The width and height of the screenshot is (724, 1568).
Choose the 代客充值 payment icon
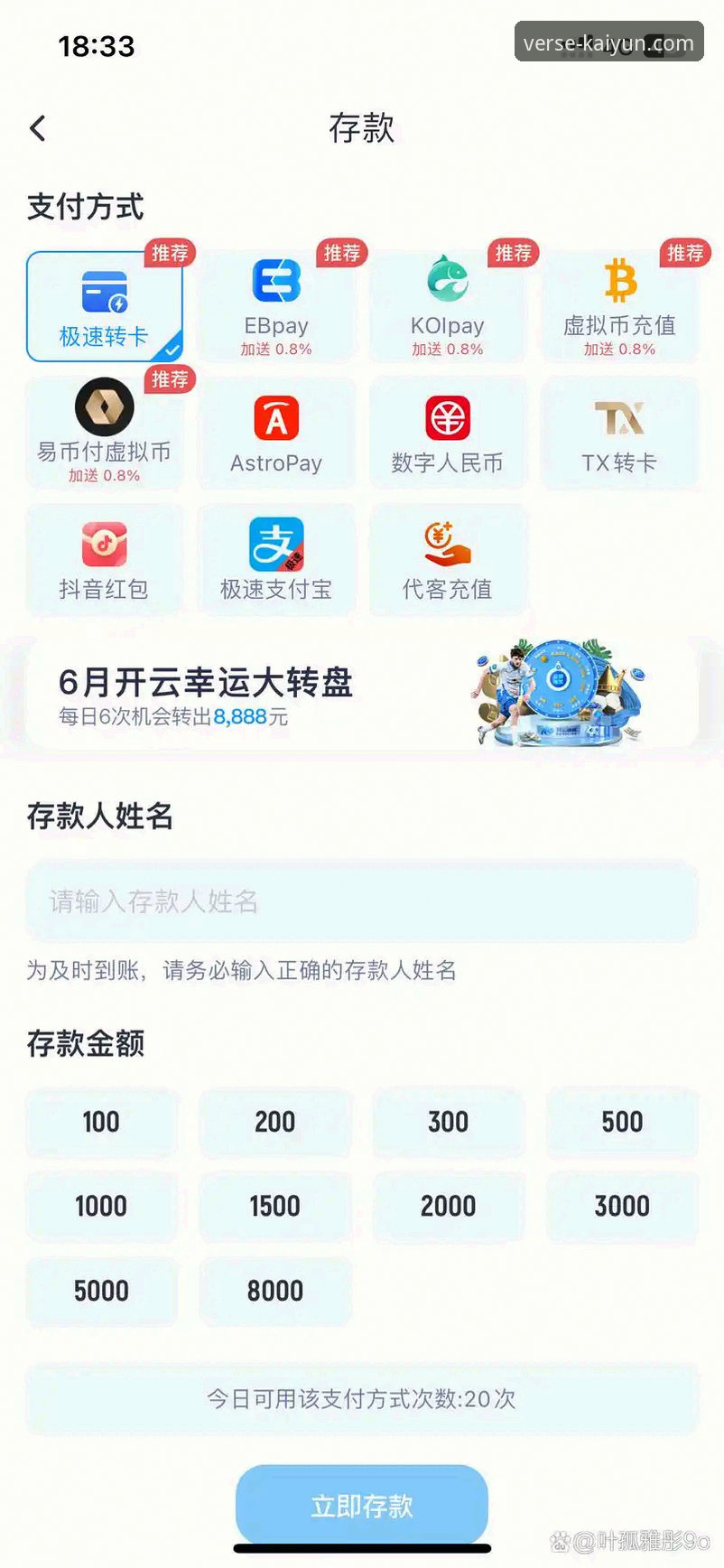449,546
